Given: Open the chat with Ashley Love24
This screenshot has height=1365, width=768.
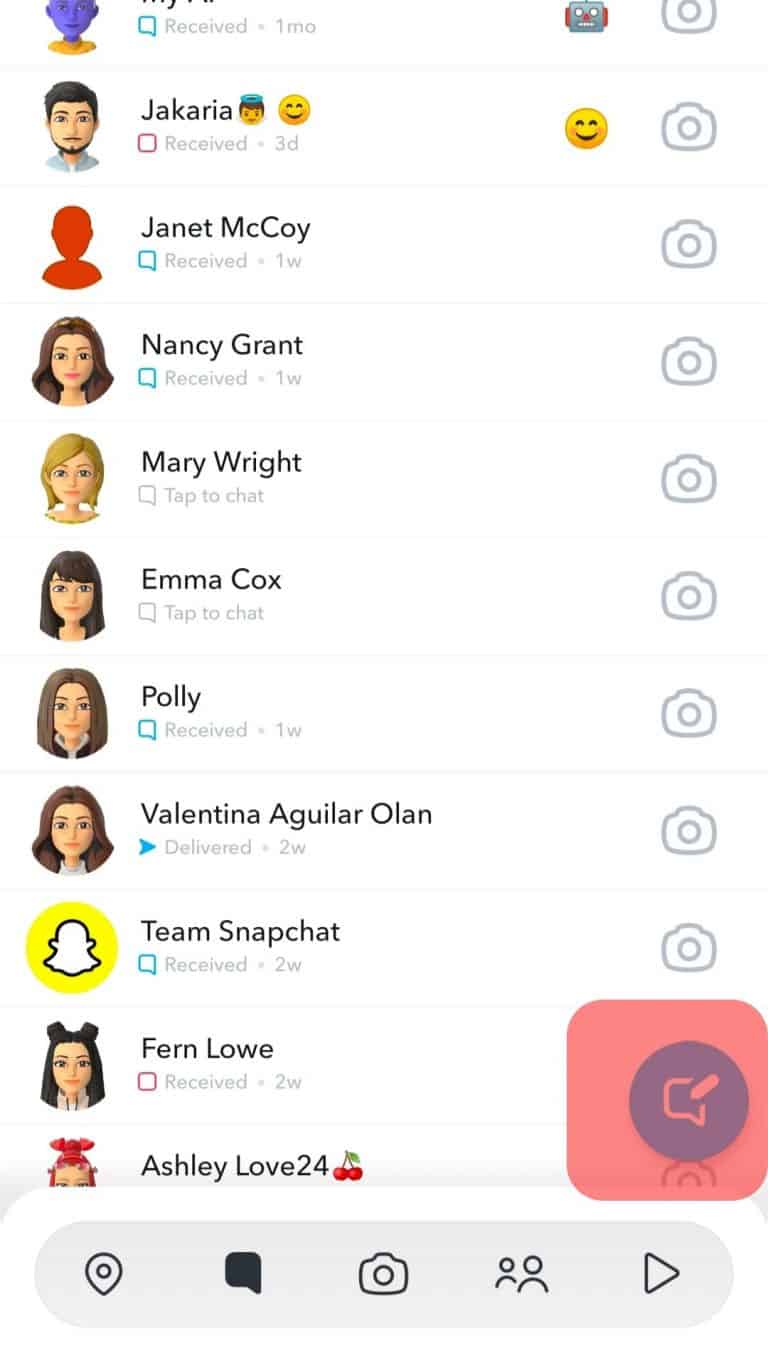Looking at the screenshot, I should (300, 1165).
